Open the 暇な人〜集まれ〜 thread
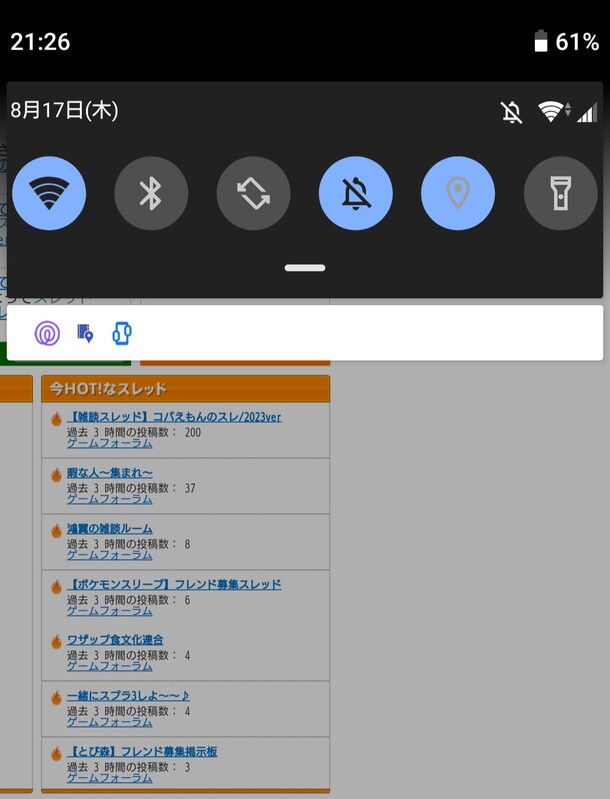Image resolution: width=610 pixels, height=799 pixels. (109, 472)
